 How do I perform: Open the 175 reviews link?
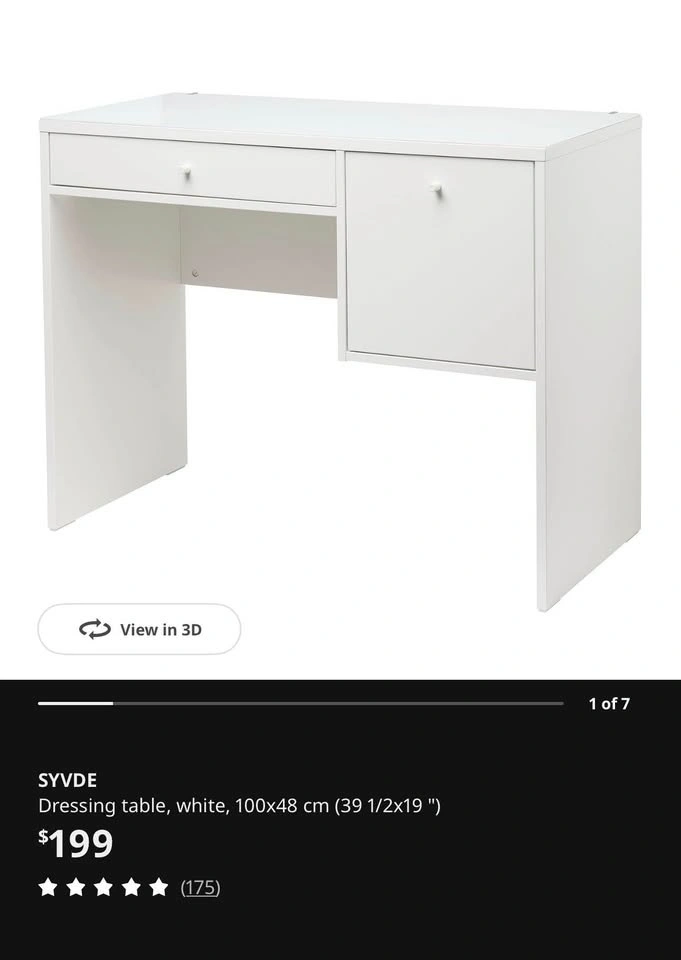coord(200,887)
